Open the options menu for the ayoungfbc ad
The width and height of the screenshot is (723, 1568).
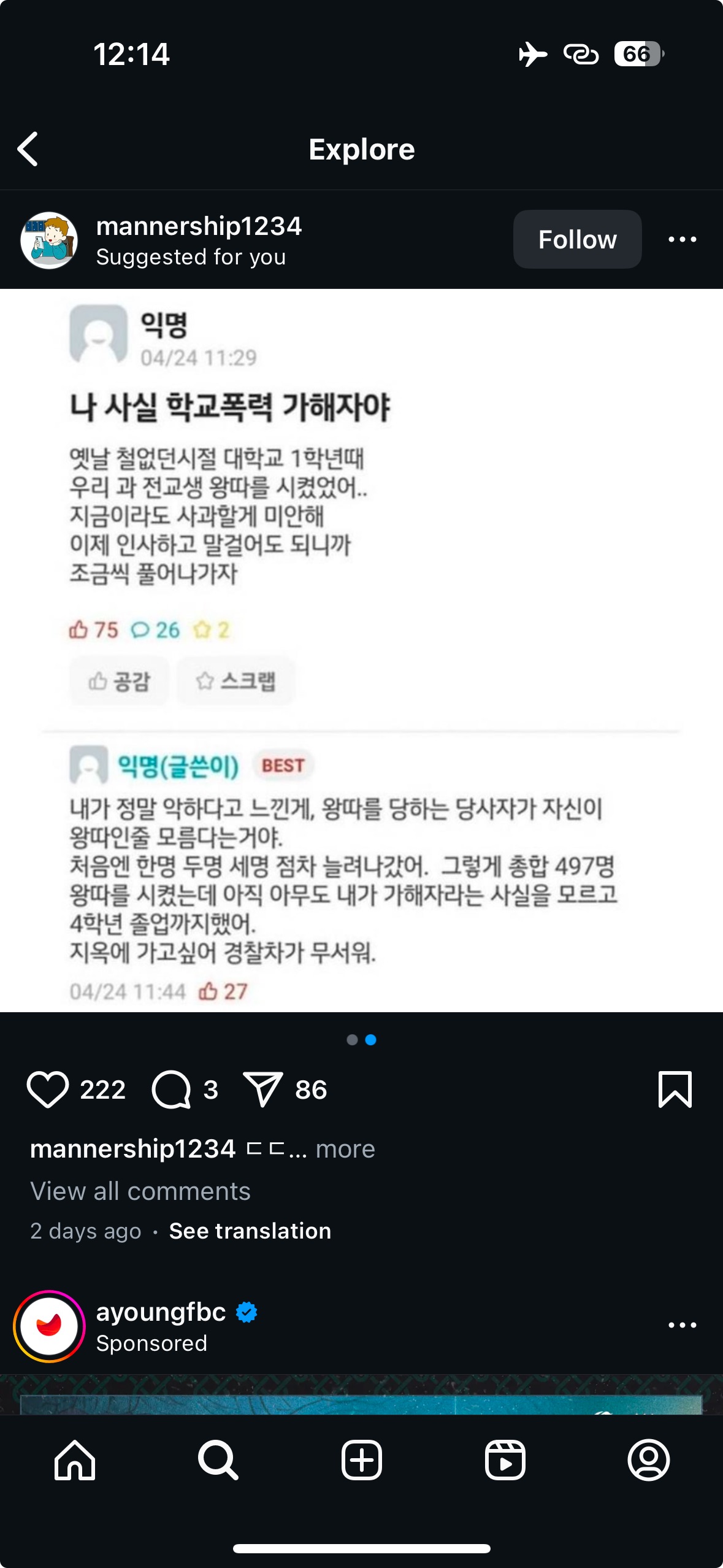pyautogui.click(x=682, y=1325)
